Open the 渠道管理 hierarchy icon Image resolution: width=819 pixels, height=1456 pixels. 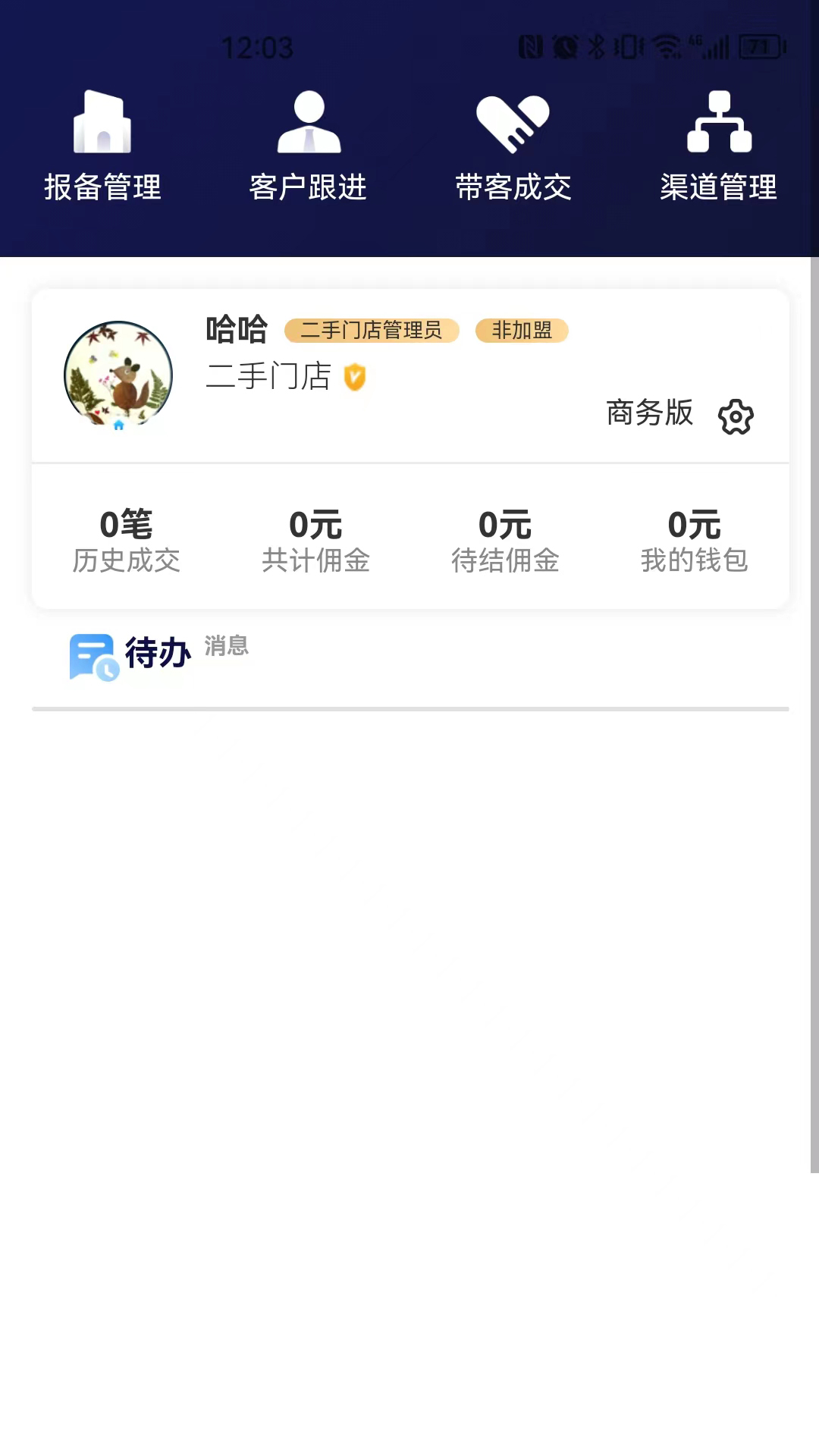pyautogui.click(x=719, y=121)
